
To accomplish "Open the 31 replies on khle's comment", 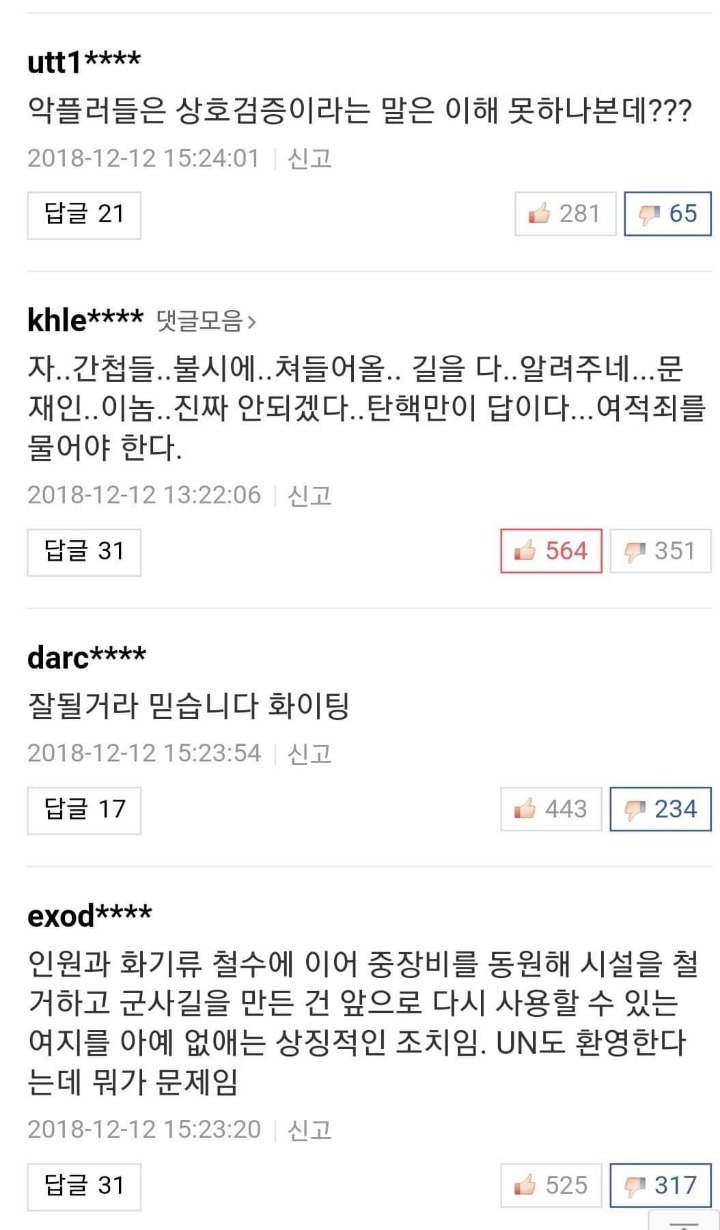I will click(84, 550).
